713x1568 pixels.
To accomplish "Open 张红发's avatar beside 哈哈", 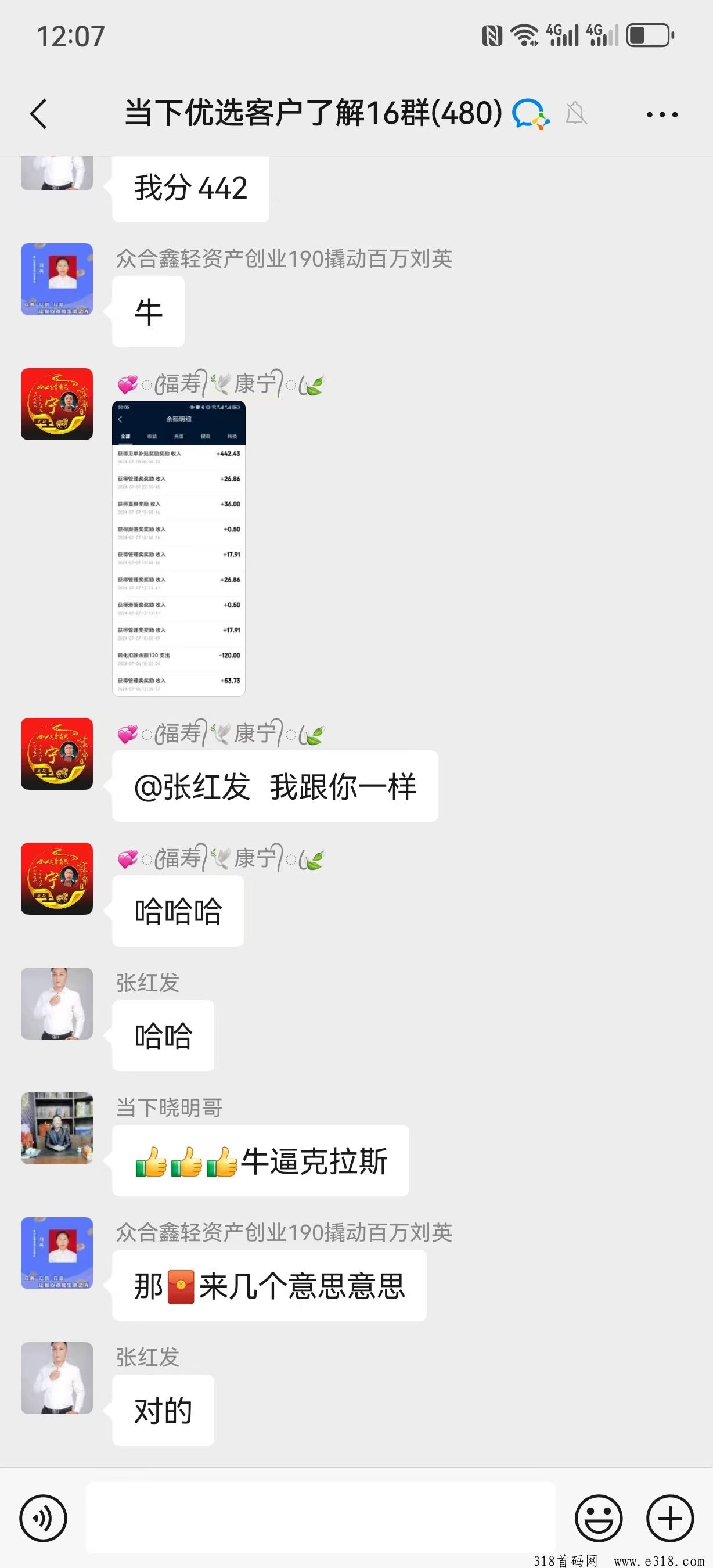I will point(57,1003).
